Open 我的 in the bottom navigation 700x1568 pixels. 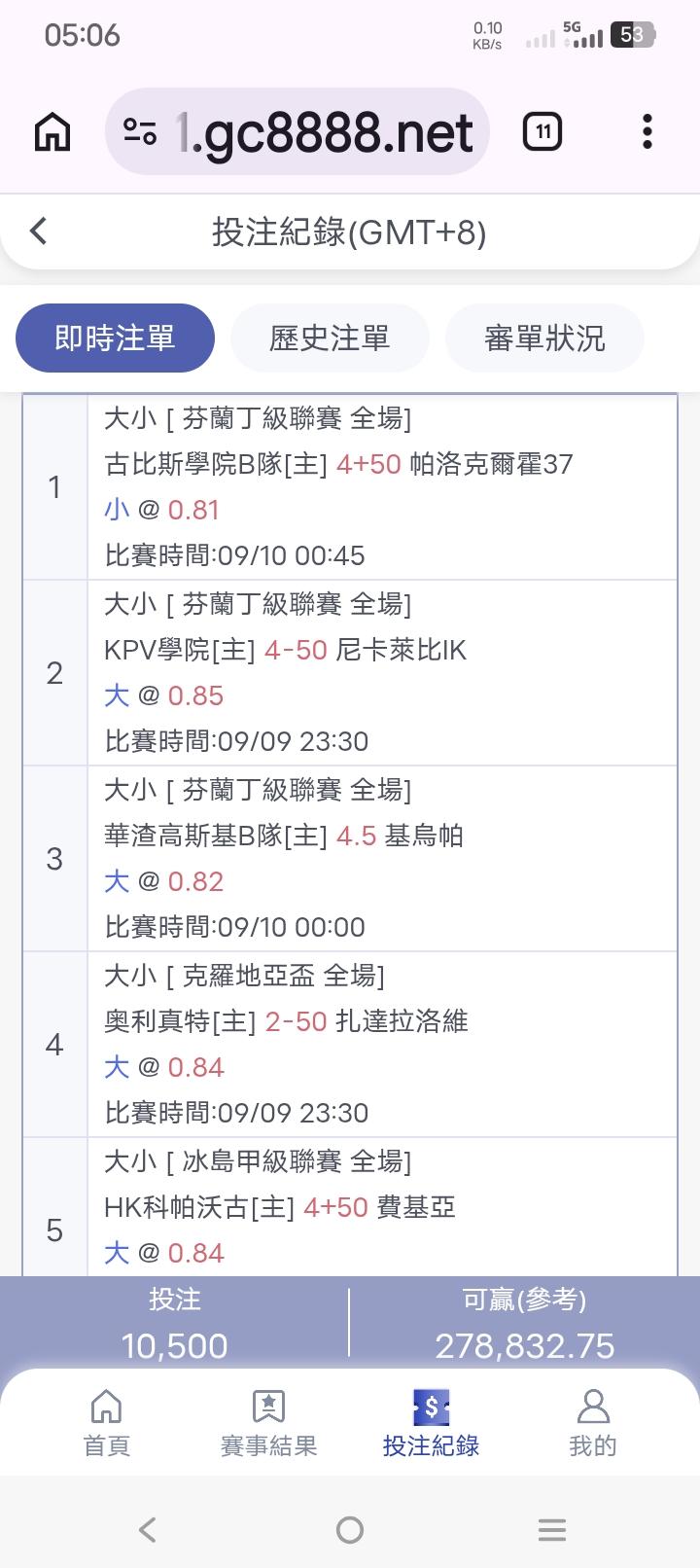(x=593, y=1423)
